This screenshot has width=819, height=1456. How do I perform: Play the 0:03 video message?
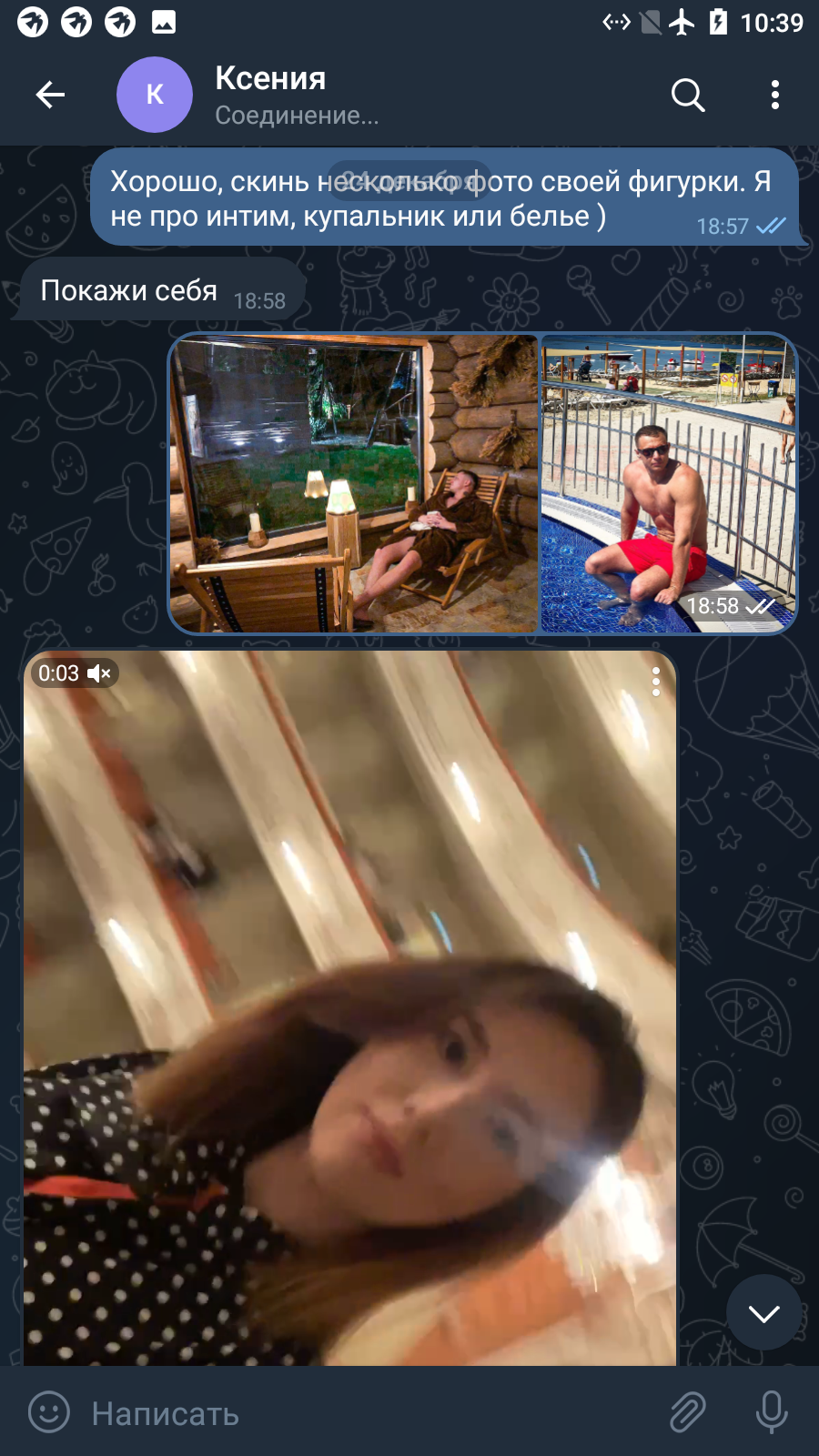[350, 1007]
